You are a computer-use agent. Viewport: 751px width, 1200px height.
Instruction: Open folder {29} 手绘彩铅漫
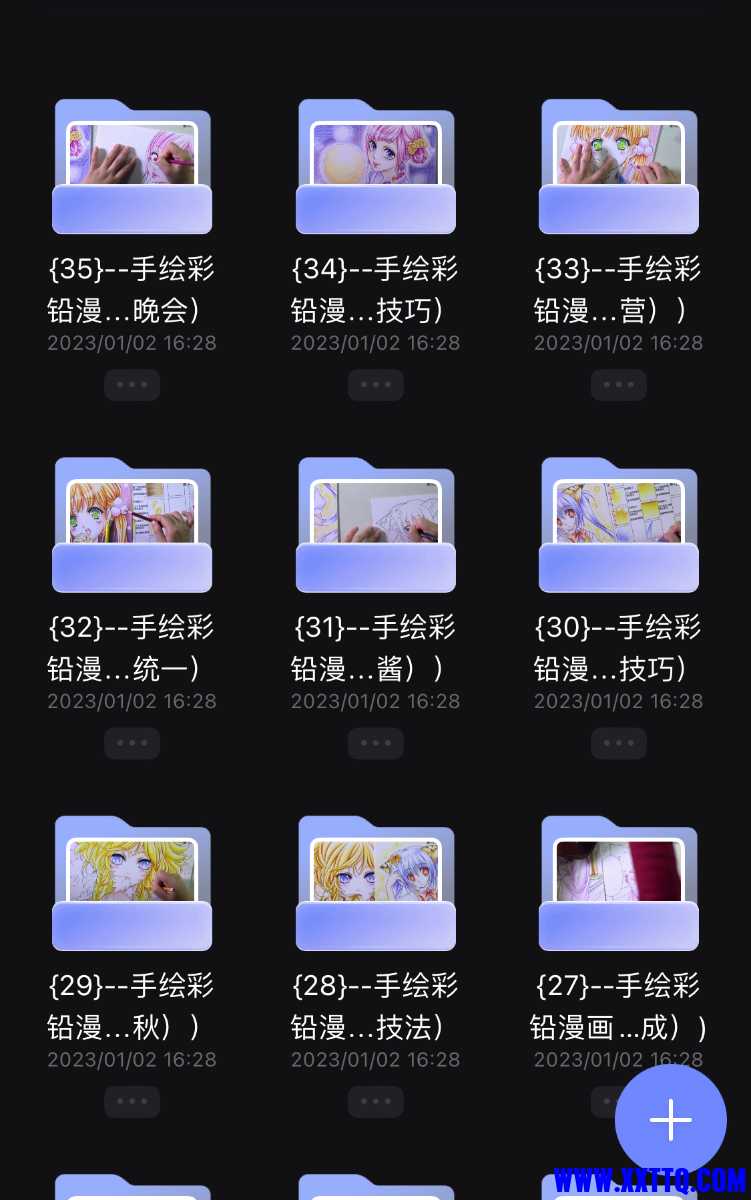(x=132, y=883)
